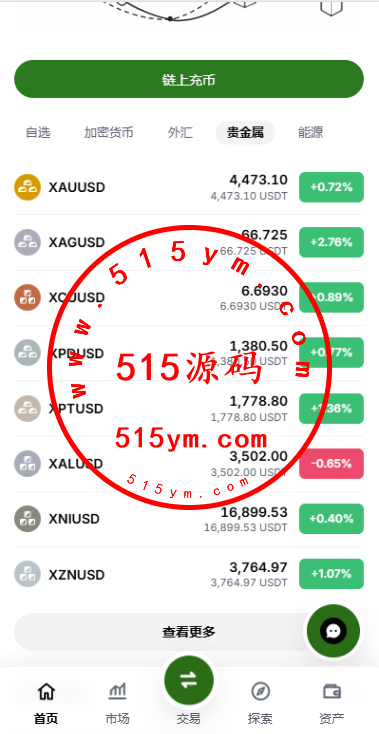This screenshot has width=379, height=734.
Task: Open the XNIUSD row
Action: click(x=189, y=519)
